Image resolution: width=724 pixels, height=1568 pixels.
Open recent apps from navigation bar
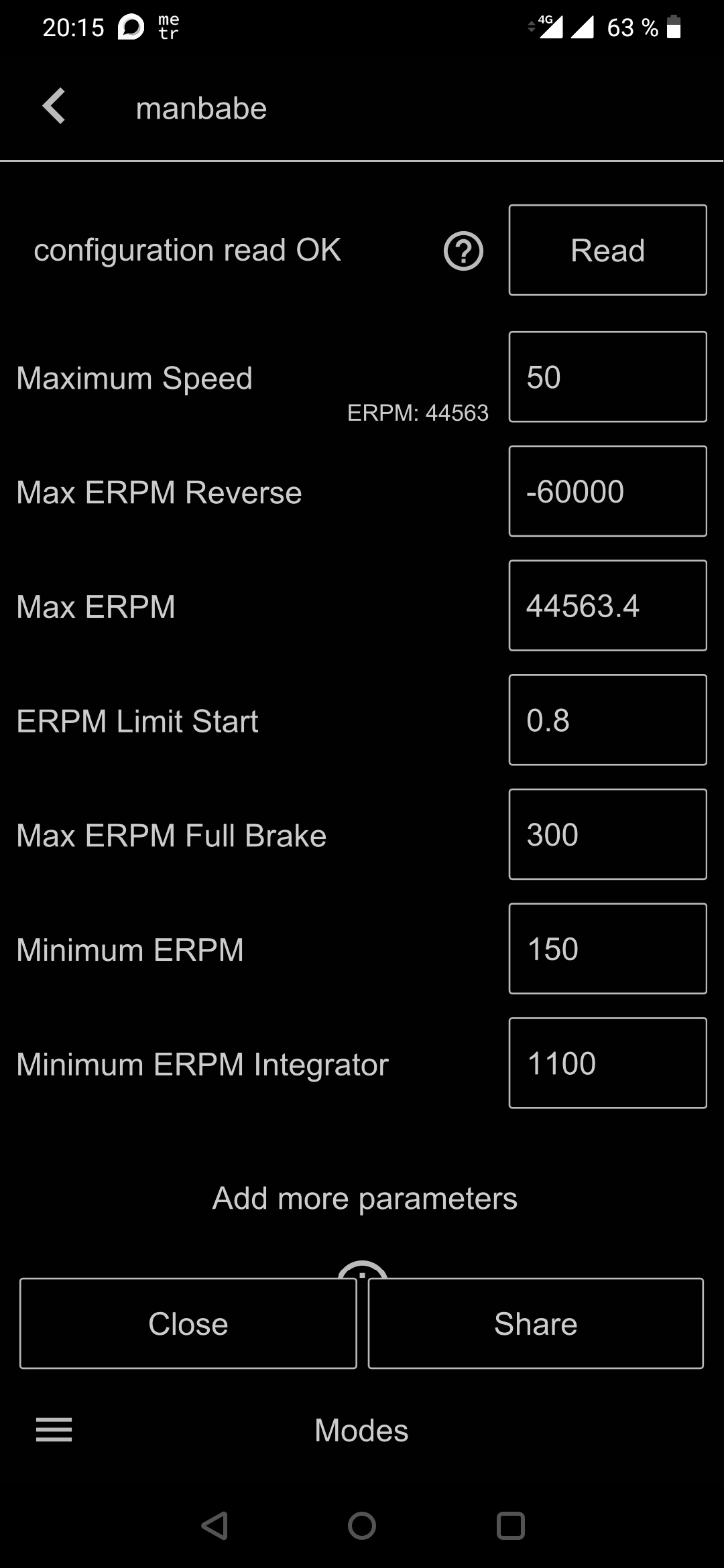pyautogui.click(x=510, y=1526)
